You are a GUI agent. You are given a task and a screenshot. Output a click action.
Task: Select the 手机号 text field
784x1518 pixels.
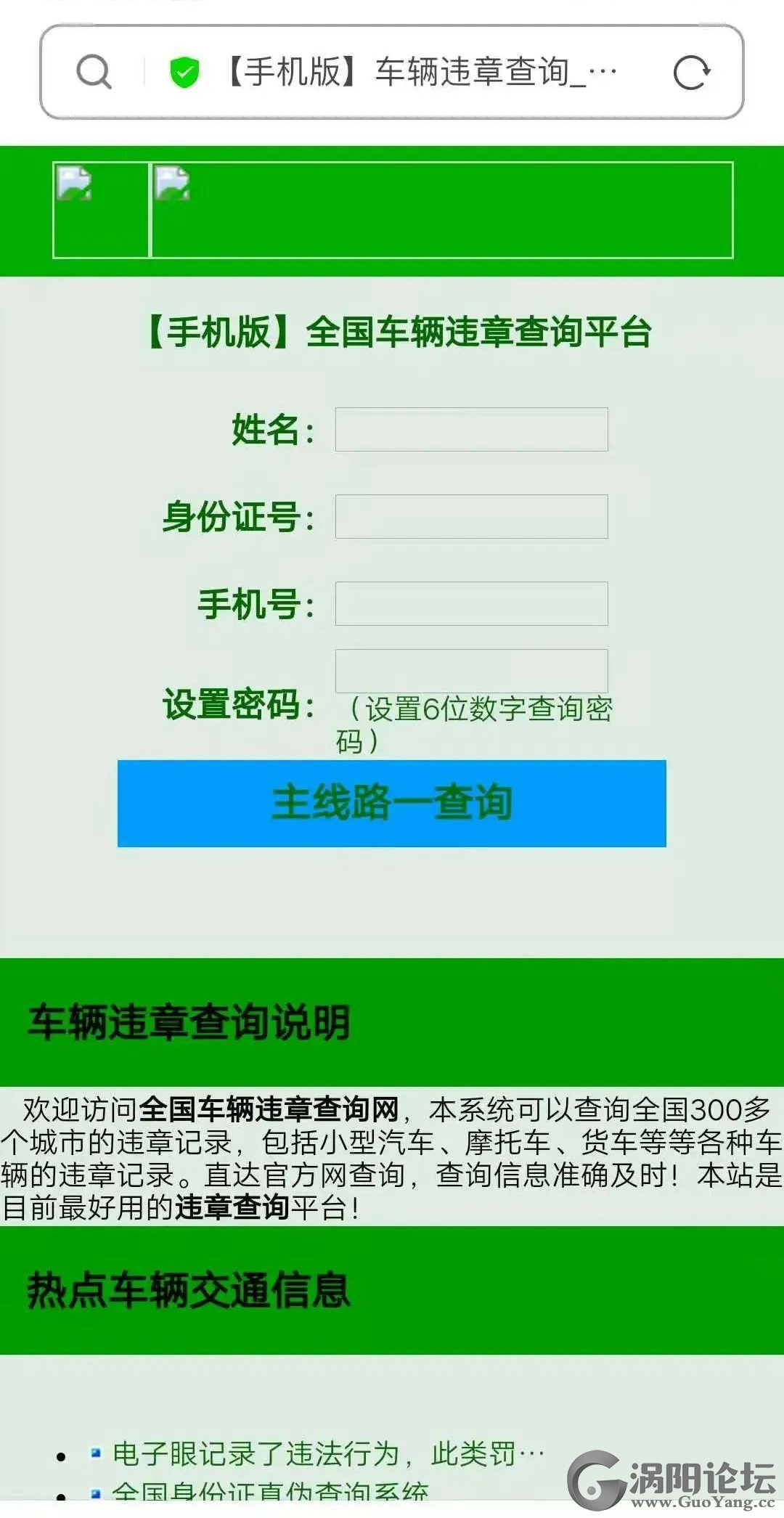(x=471, y=603)
